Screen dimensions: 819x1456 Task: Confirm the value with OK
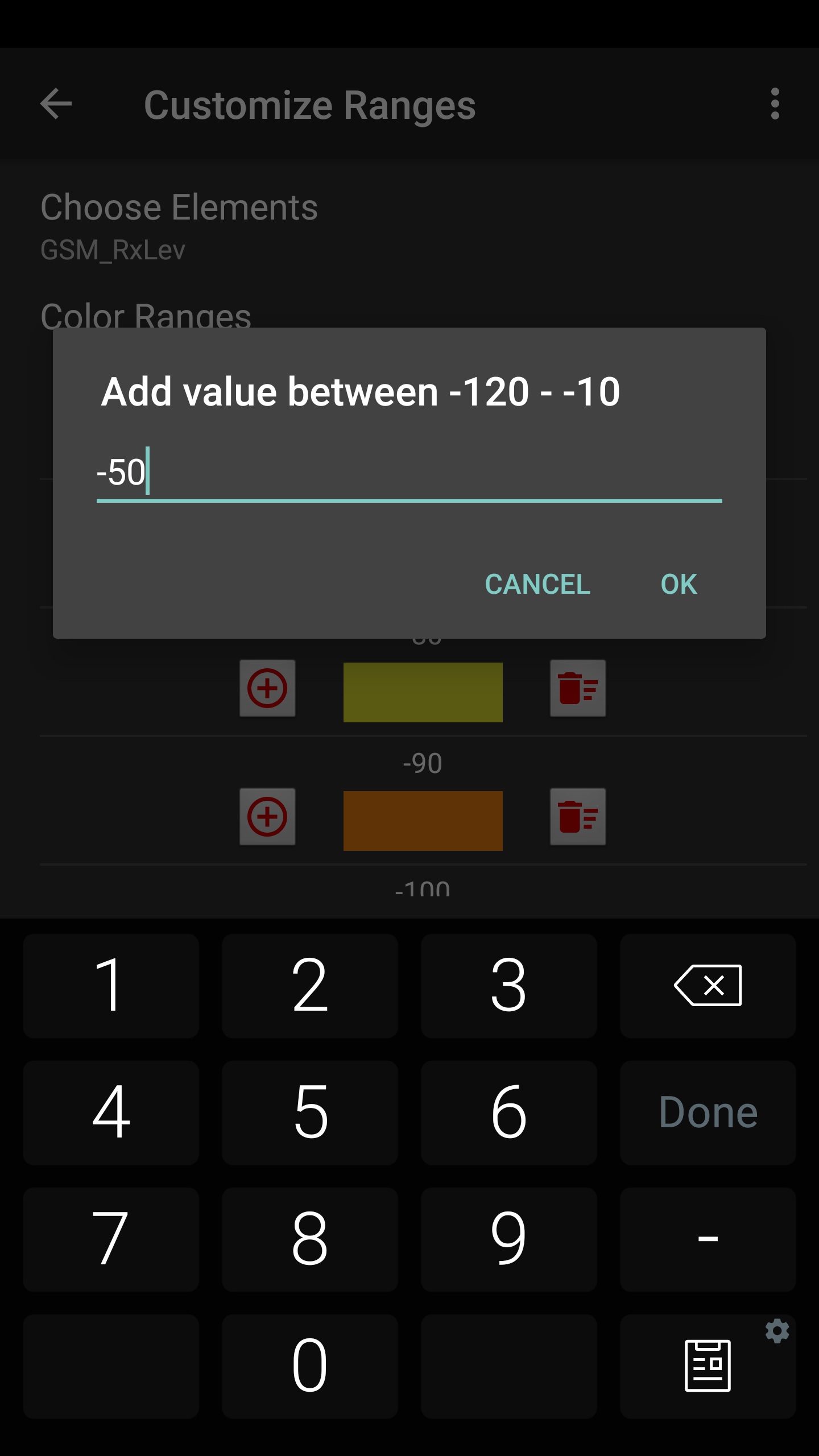[x=679, y=584]
